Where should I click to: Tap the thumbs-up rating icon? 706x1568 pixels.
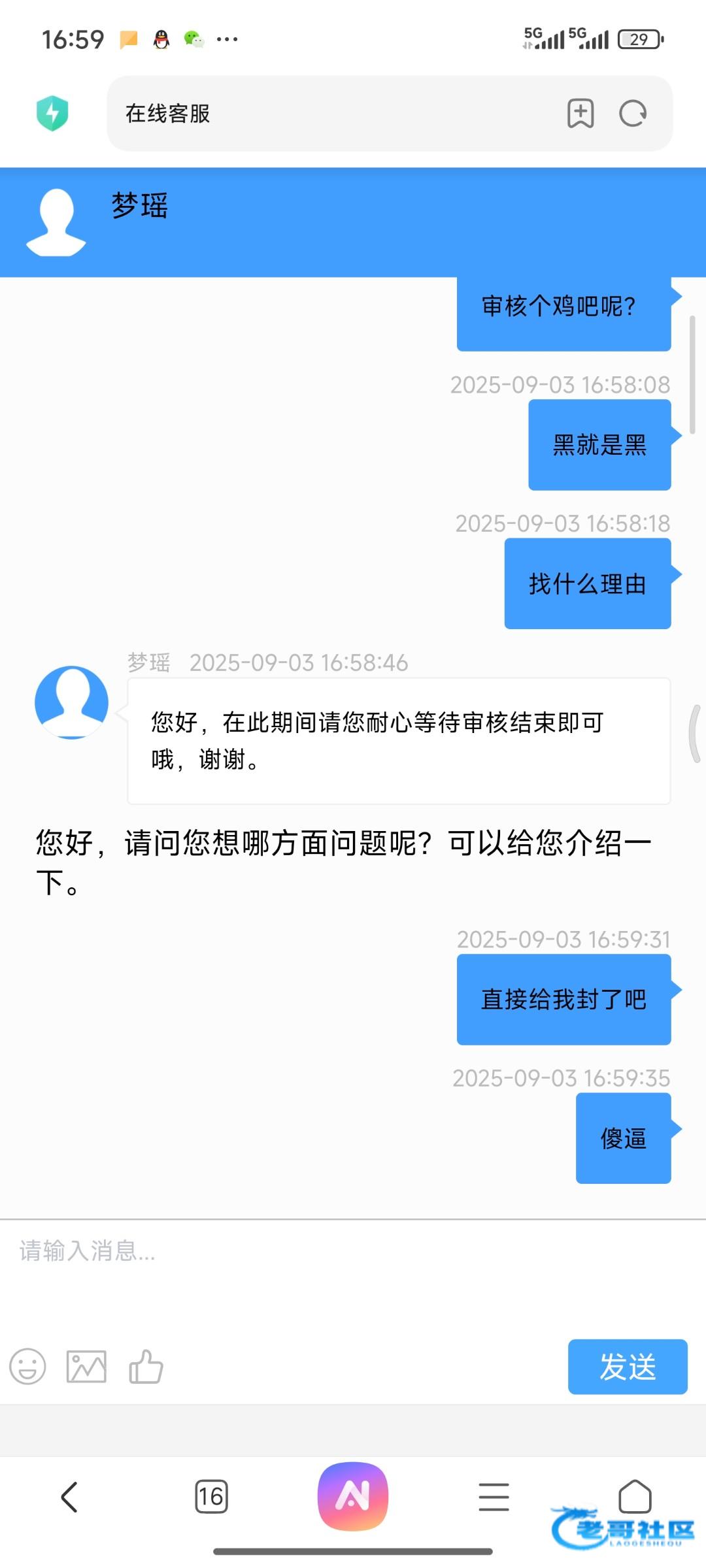(x=146, y=1367)
